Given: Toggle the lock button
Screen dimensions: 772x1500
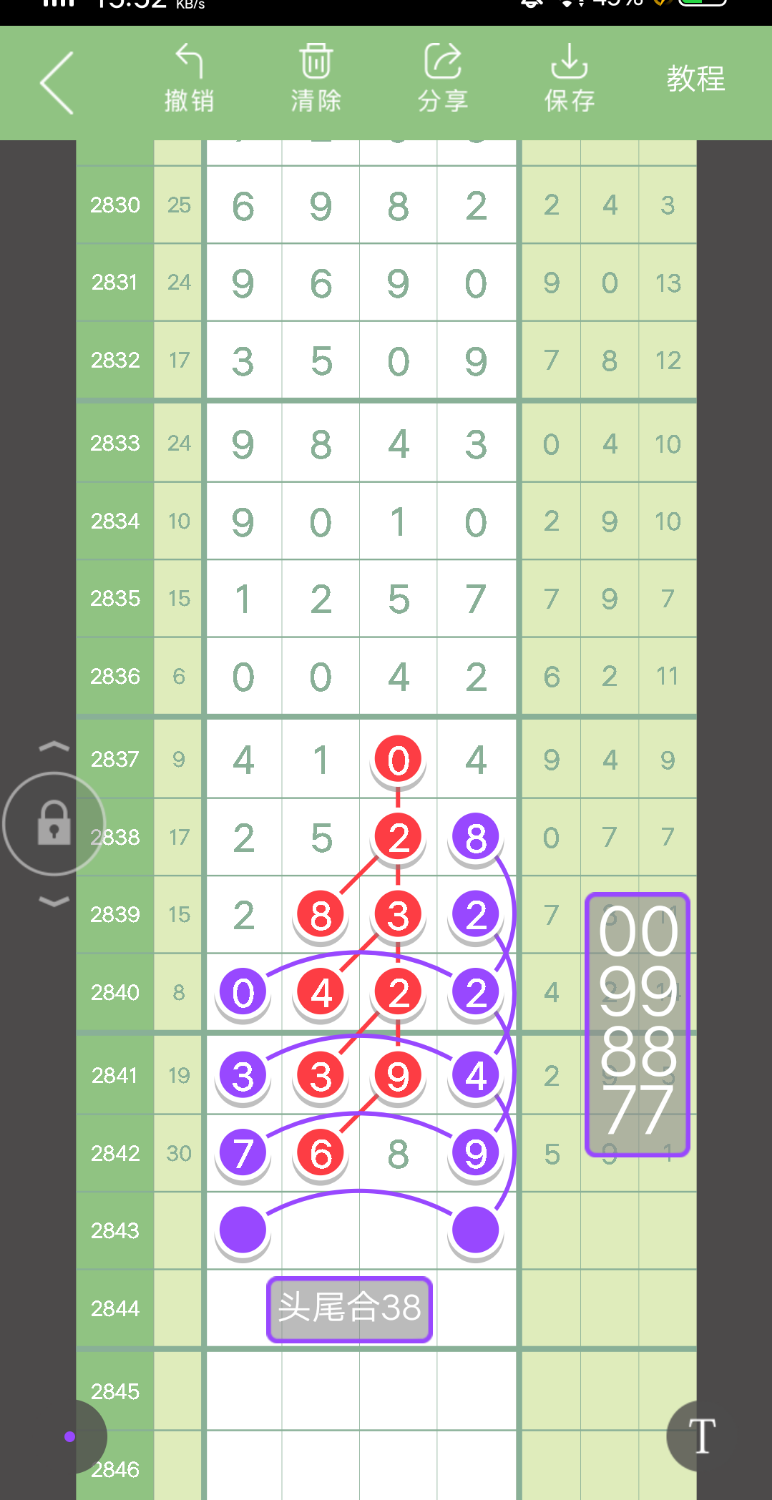Looking at the screenshot, I should (54, 824).
